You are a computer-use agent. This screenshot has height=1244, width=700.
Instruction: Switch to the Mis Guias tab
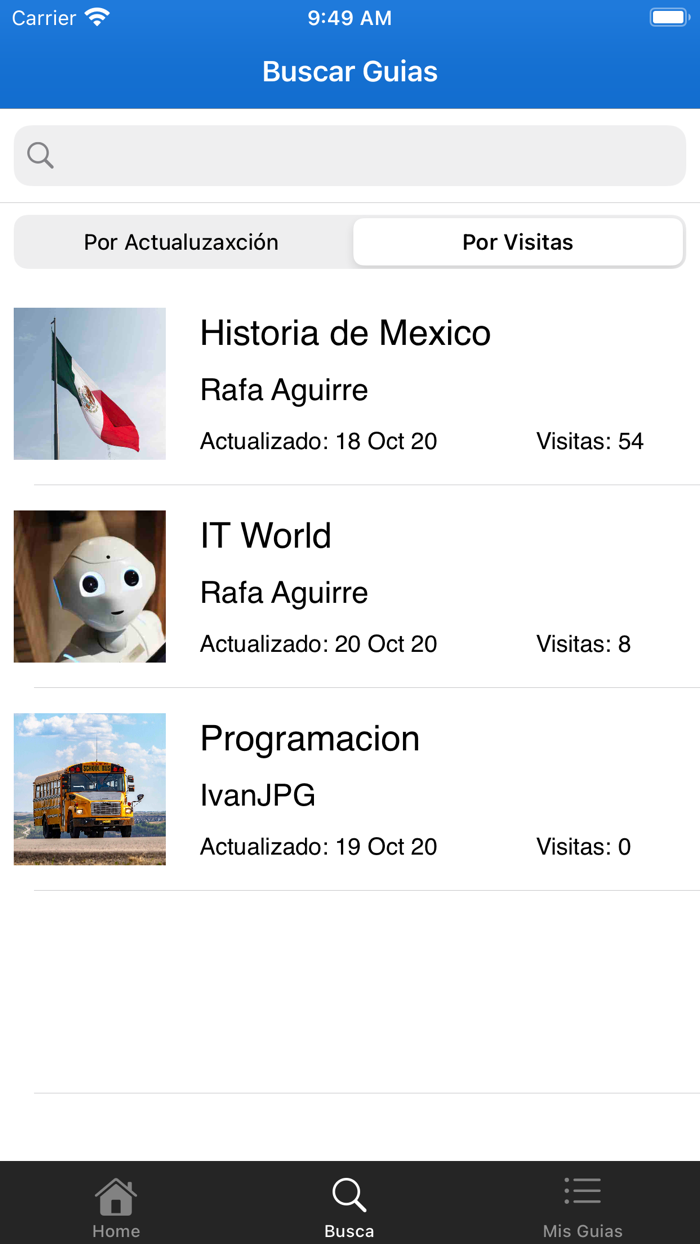[x=582, y=1207]
